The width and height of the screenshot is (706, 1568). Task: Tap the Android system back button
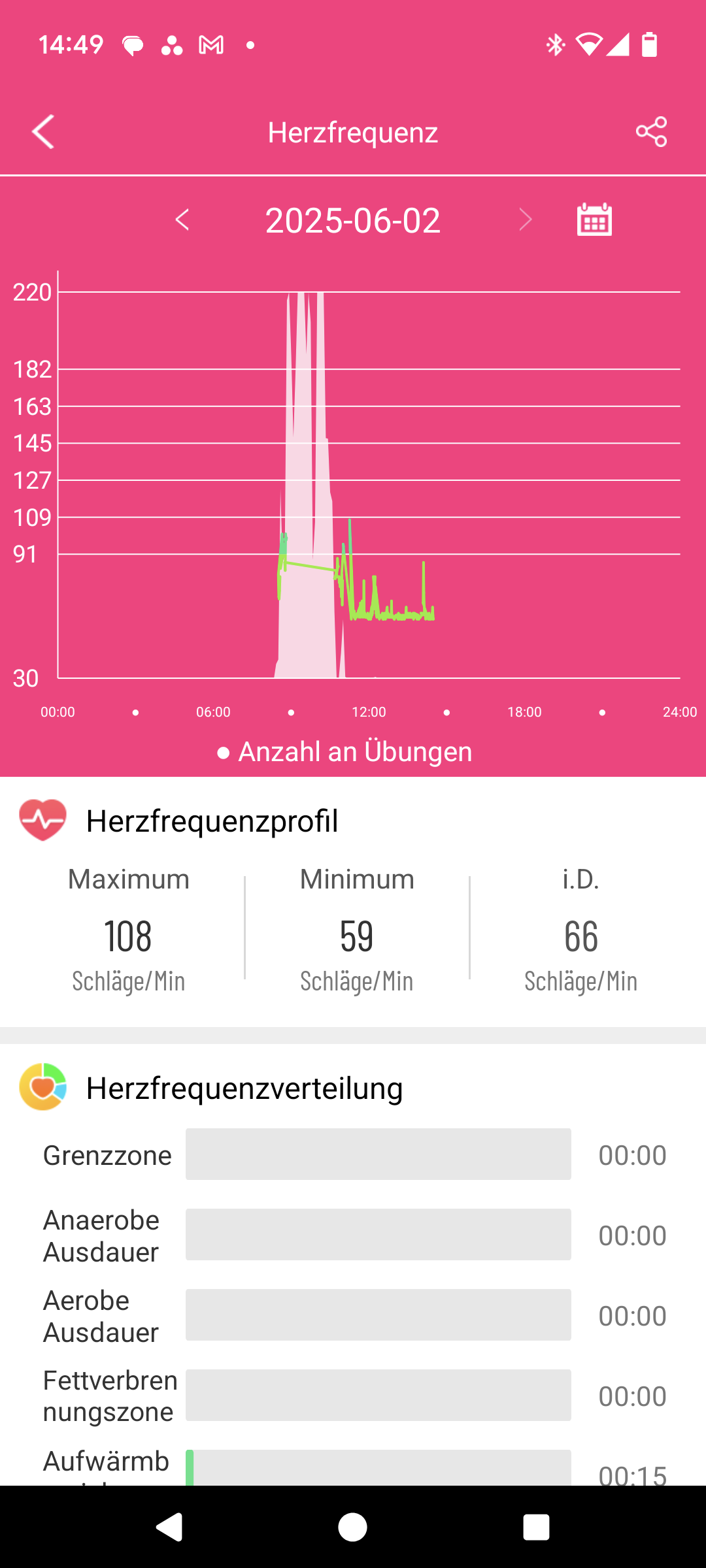169,1527
